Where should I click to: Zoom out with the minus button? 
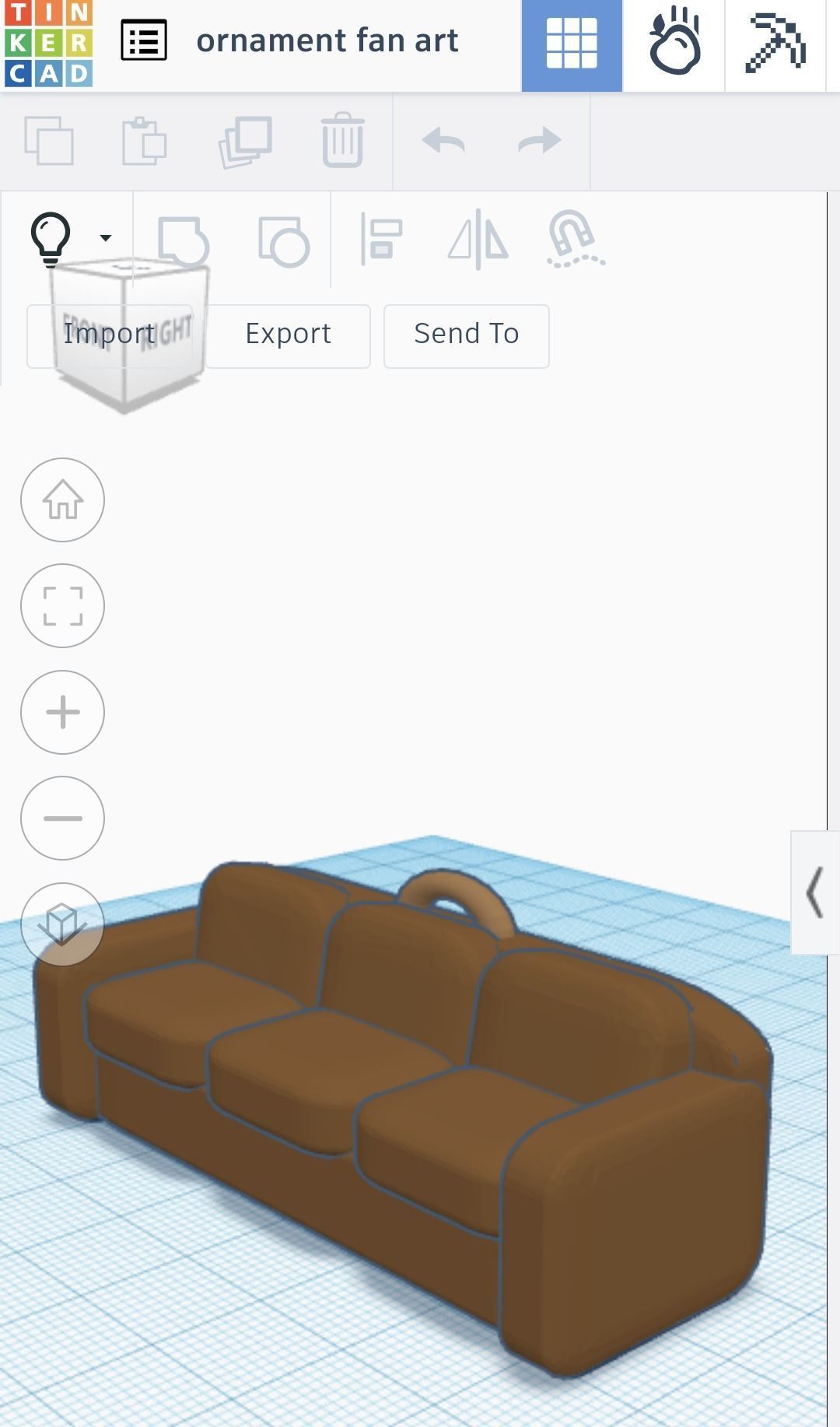pos(62,818)
